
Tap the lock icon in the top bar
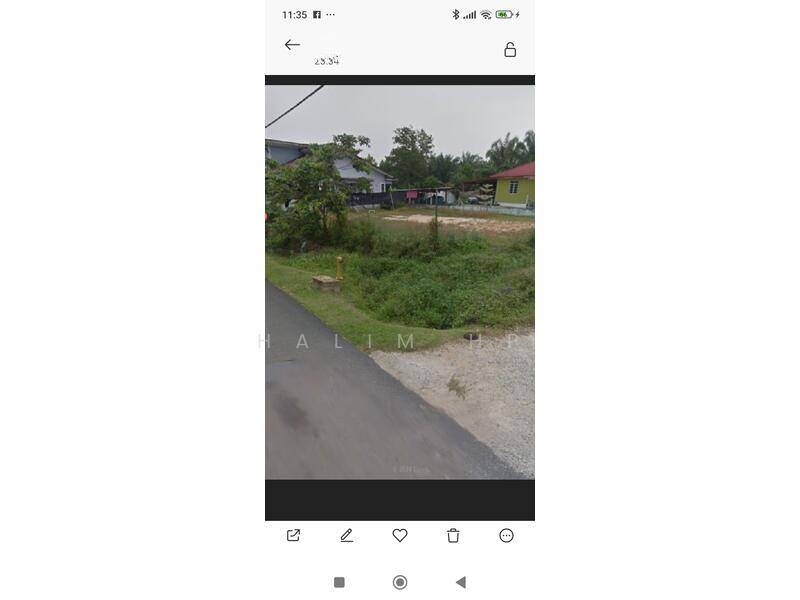[510, 49]
